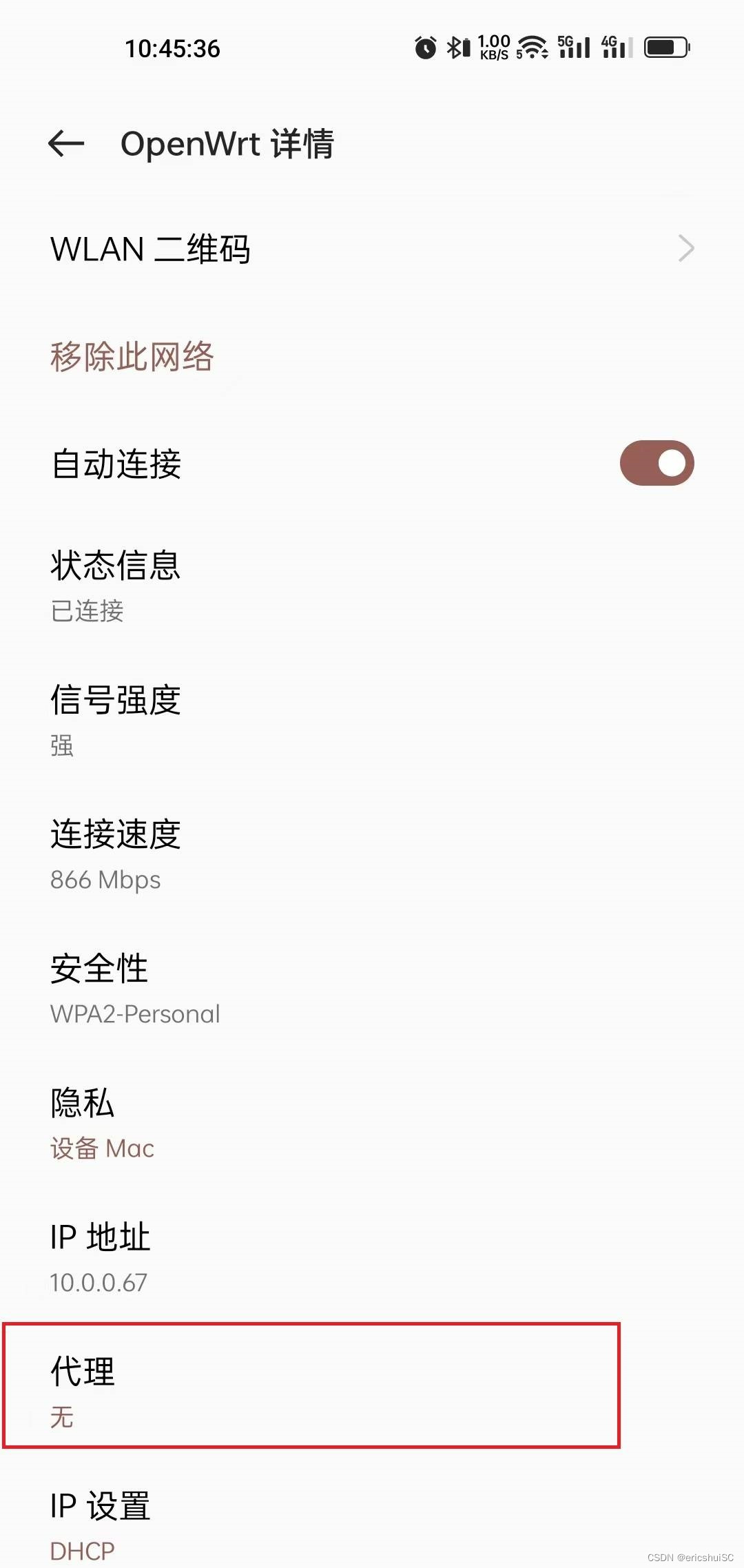The image size is (744, 1568).
Task: Open the 隐私 setting (设备 Mac)
Action: coord(372,1124)
